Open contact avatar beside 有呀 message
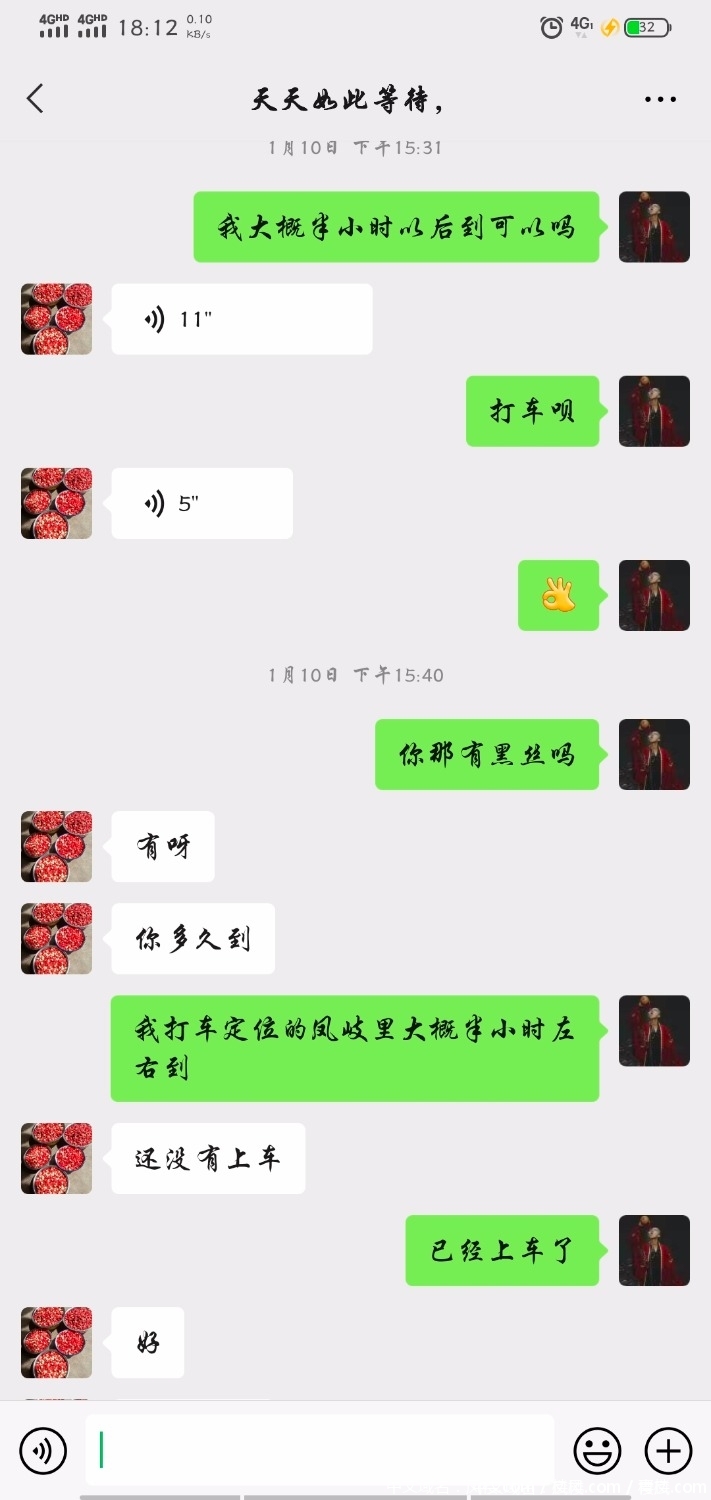Screen dimensions: 711x1500 (57, 846)
